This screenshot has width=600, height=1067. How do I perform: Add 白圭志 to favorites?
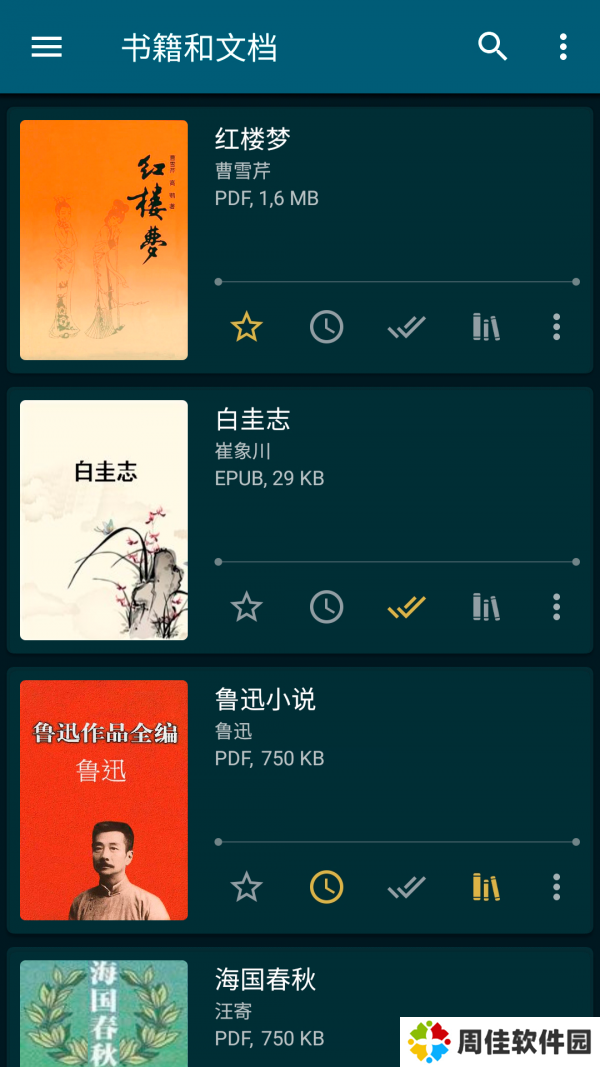click(x=246, y=607)
